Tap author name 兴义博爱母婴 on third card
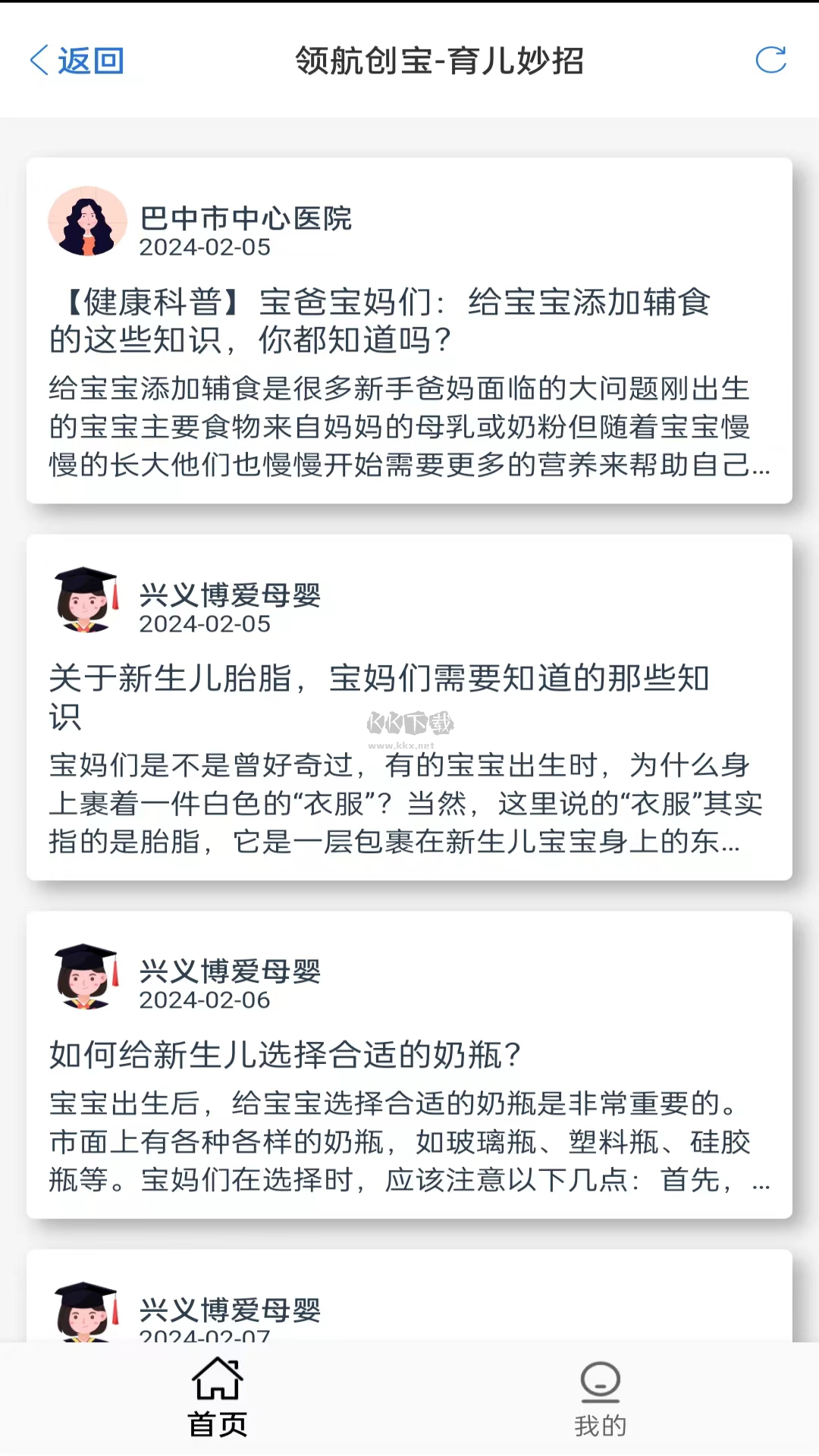 point(230,971)
